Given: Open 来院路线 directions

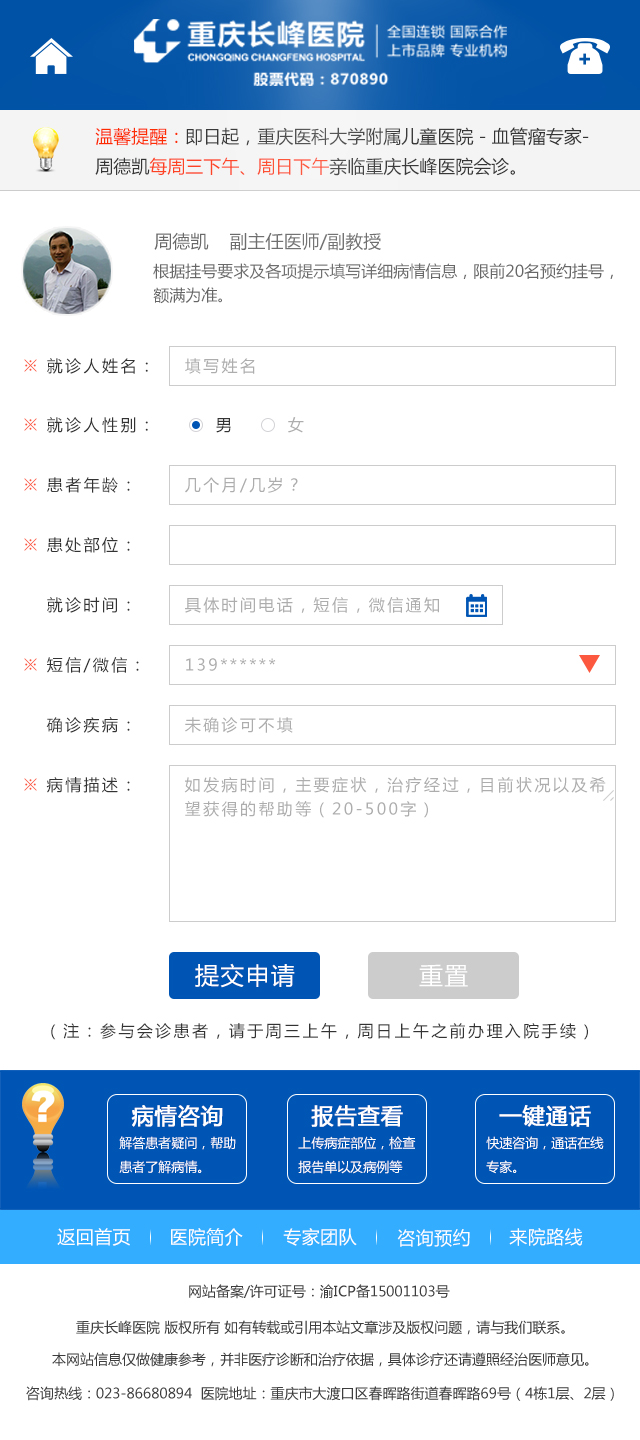Looking at the screenshot, I should pos(546,1237).
